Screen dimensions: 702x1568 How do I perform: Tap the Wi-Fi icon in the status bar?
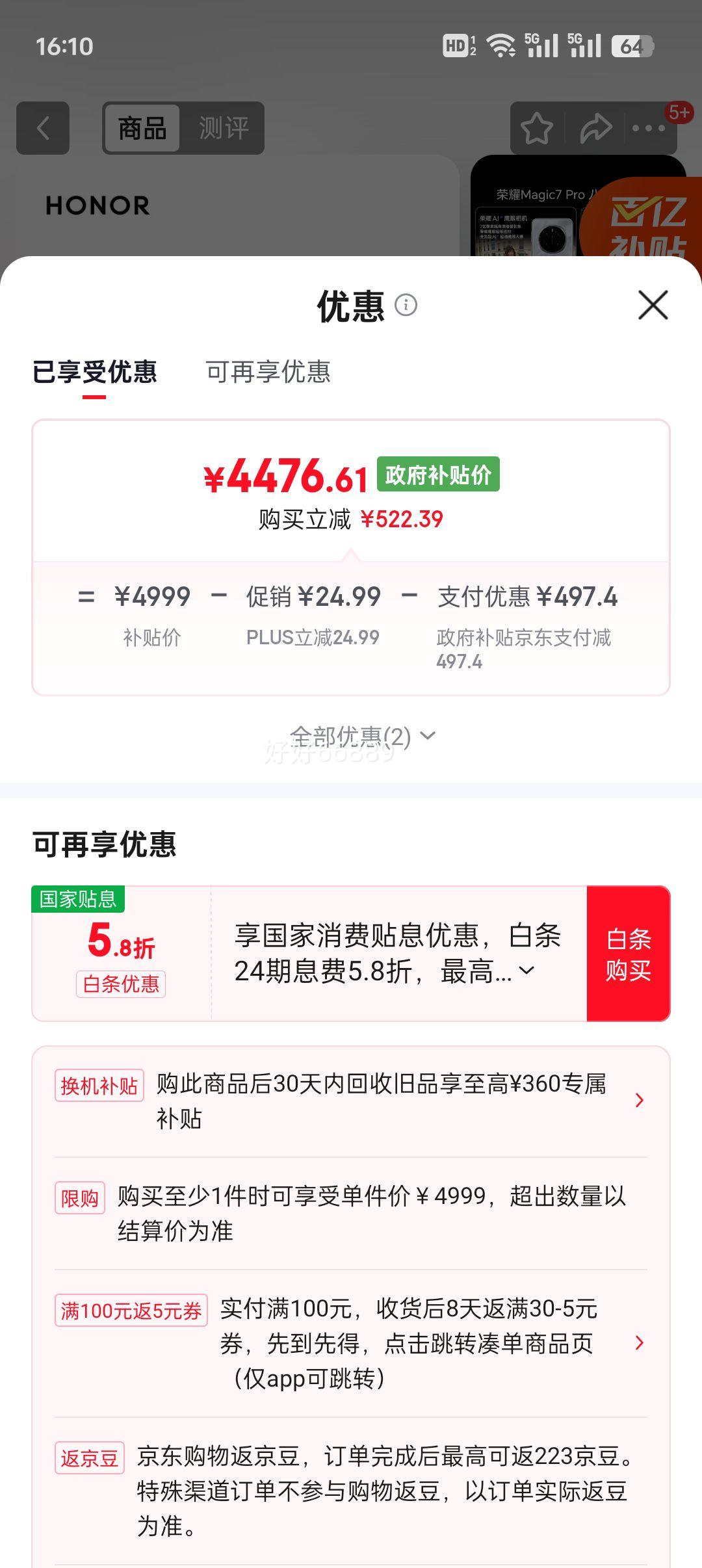500,46
